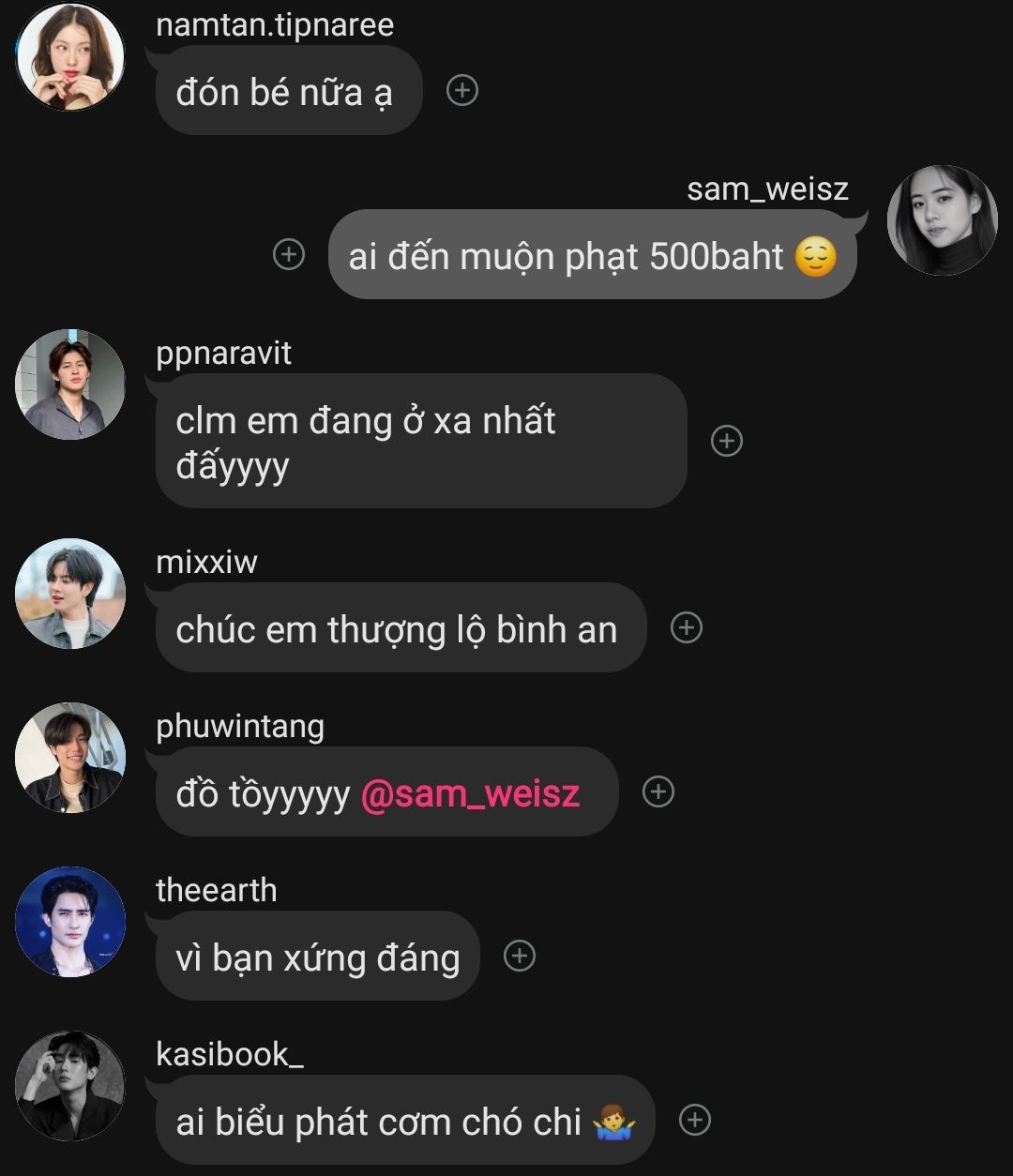The image size is (1013, 1176).
Task: Open the @sam_weisz mention link
Action: tap(470, 794)
